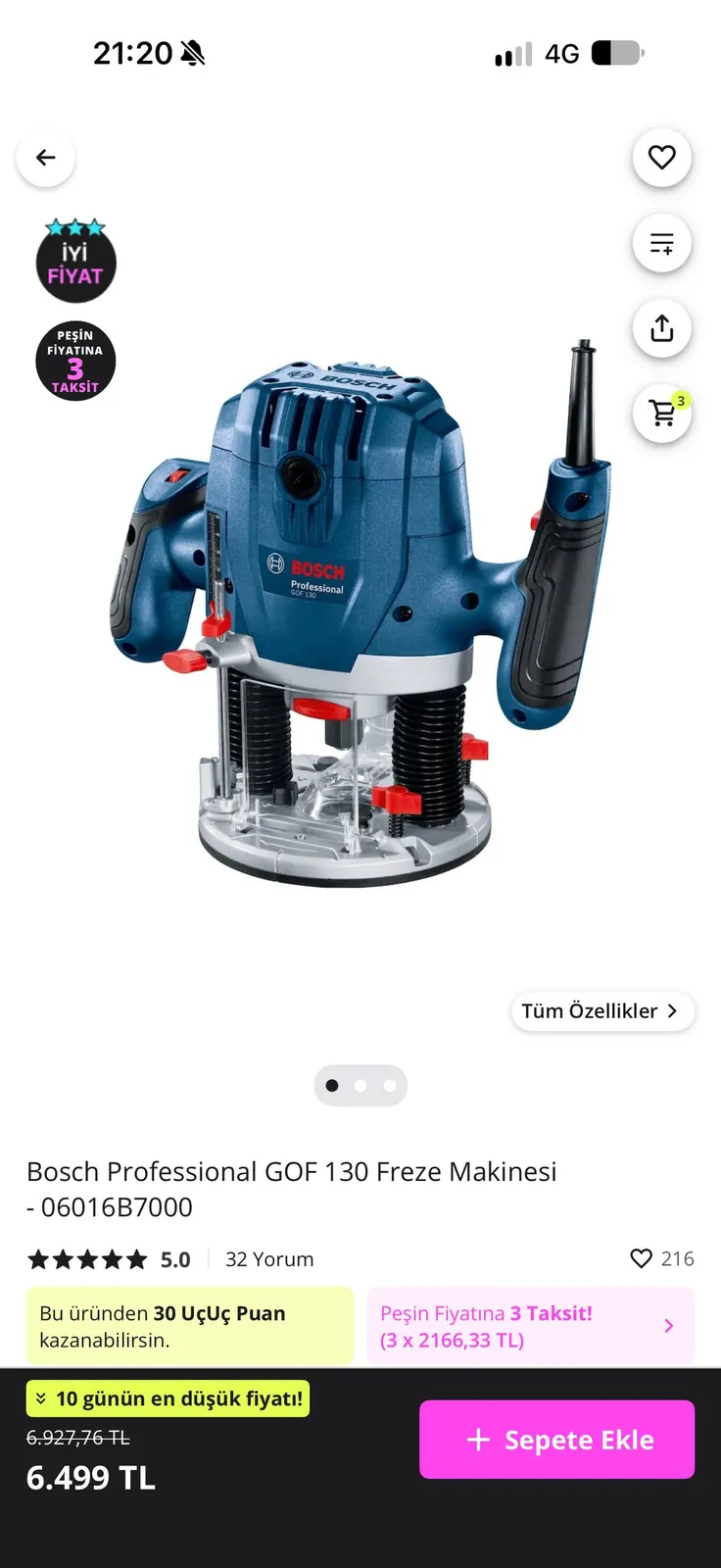Open the 32 Yorum reviews
Image resolution: width=721 pixels, height=1568 pixels.
(269, 1259)
